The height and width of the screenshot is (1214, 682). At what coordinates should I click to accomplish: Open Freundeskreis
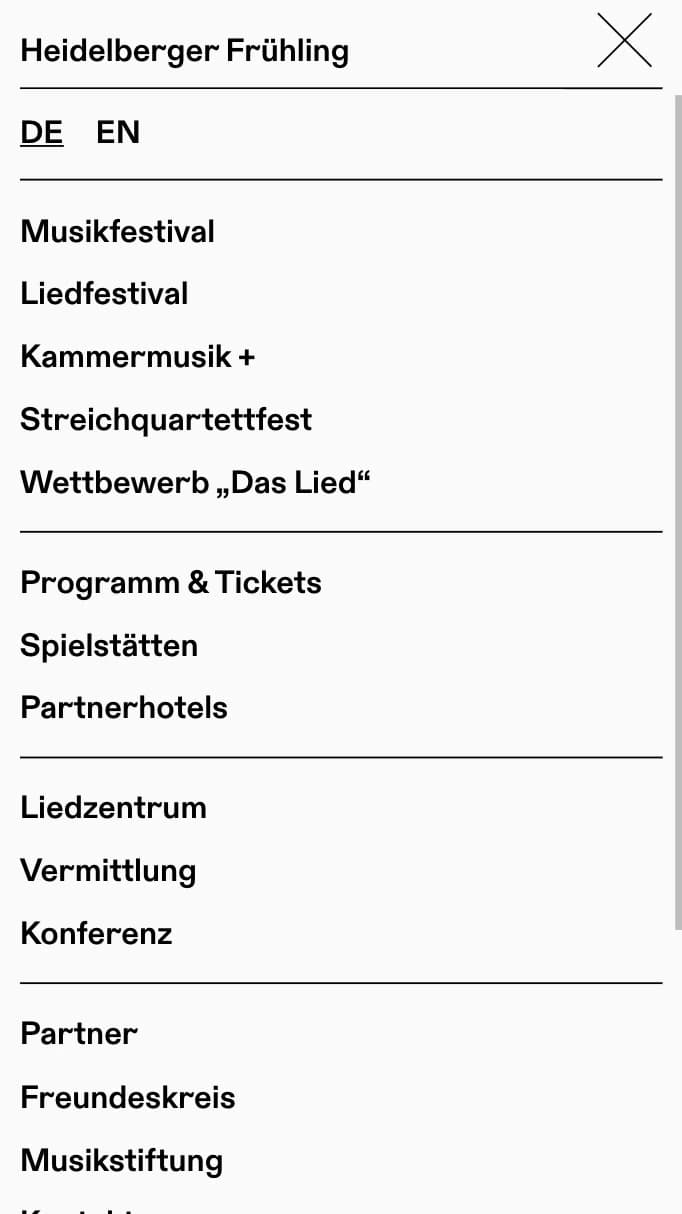coord(128,1097)
